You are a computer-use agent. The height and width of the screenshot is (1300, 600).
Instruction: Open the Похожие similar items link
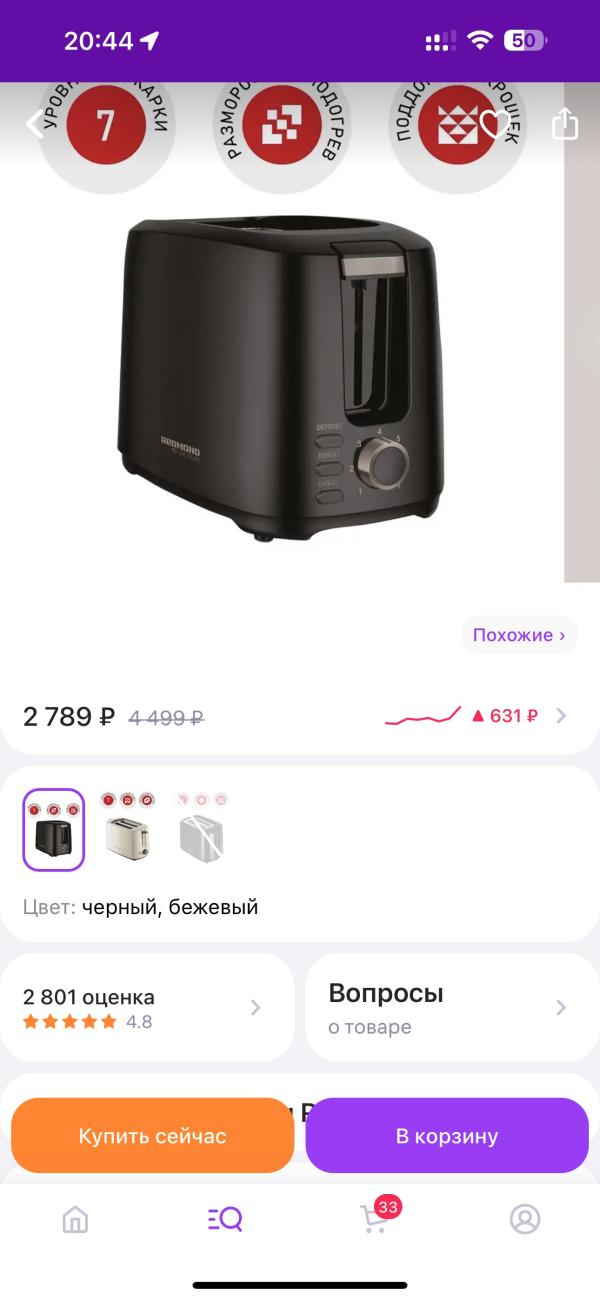[x=519, y=635]
